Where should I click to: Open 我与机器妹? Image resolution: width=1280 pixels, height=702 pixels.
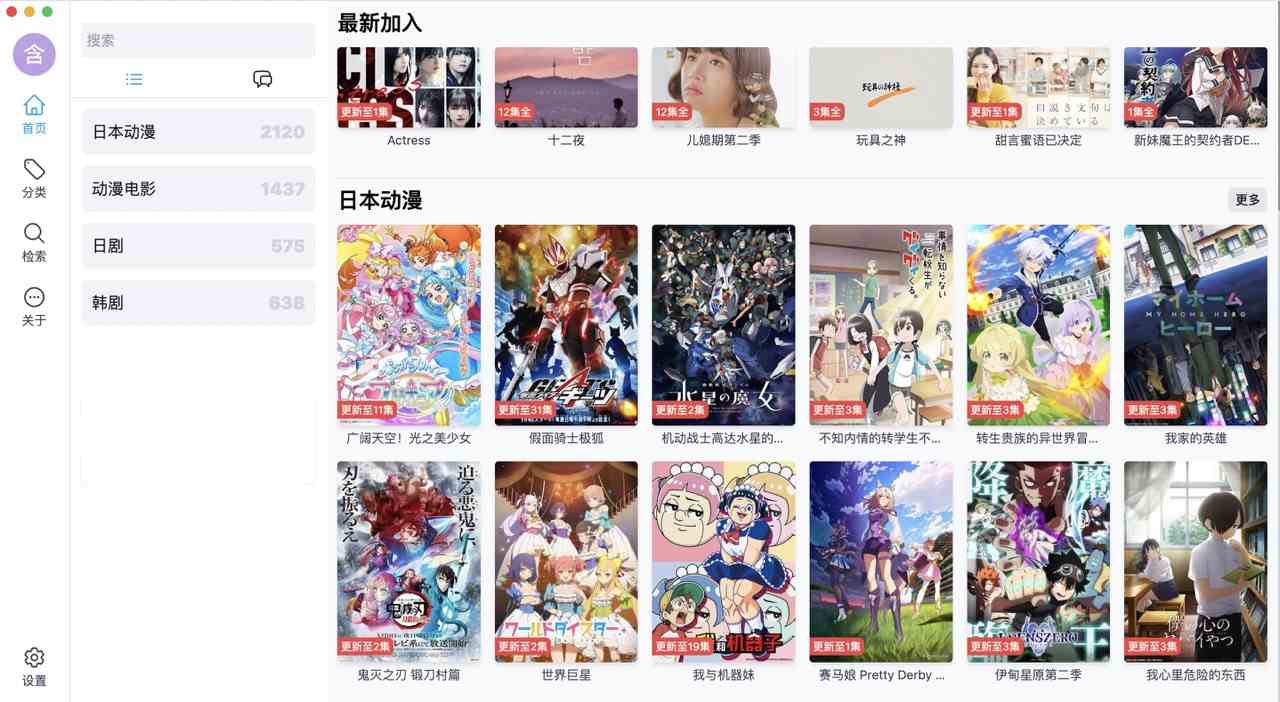pyautogui.click(x=723, y=561)
